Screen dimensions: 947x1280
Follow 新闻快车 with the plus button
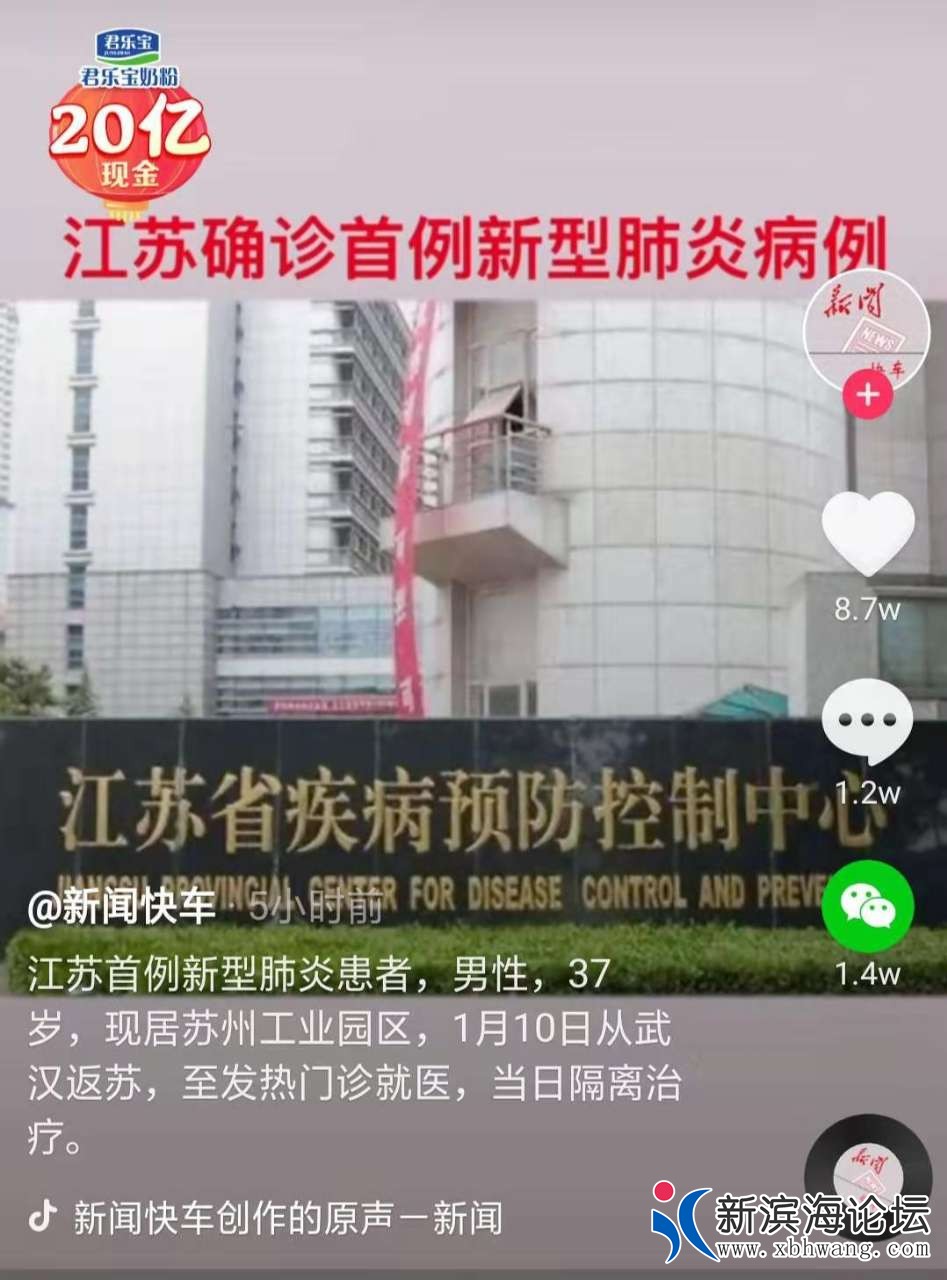[x=867, y=395]
